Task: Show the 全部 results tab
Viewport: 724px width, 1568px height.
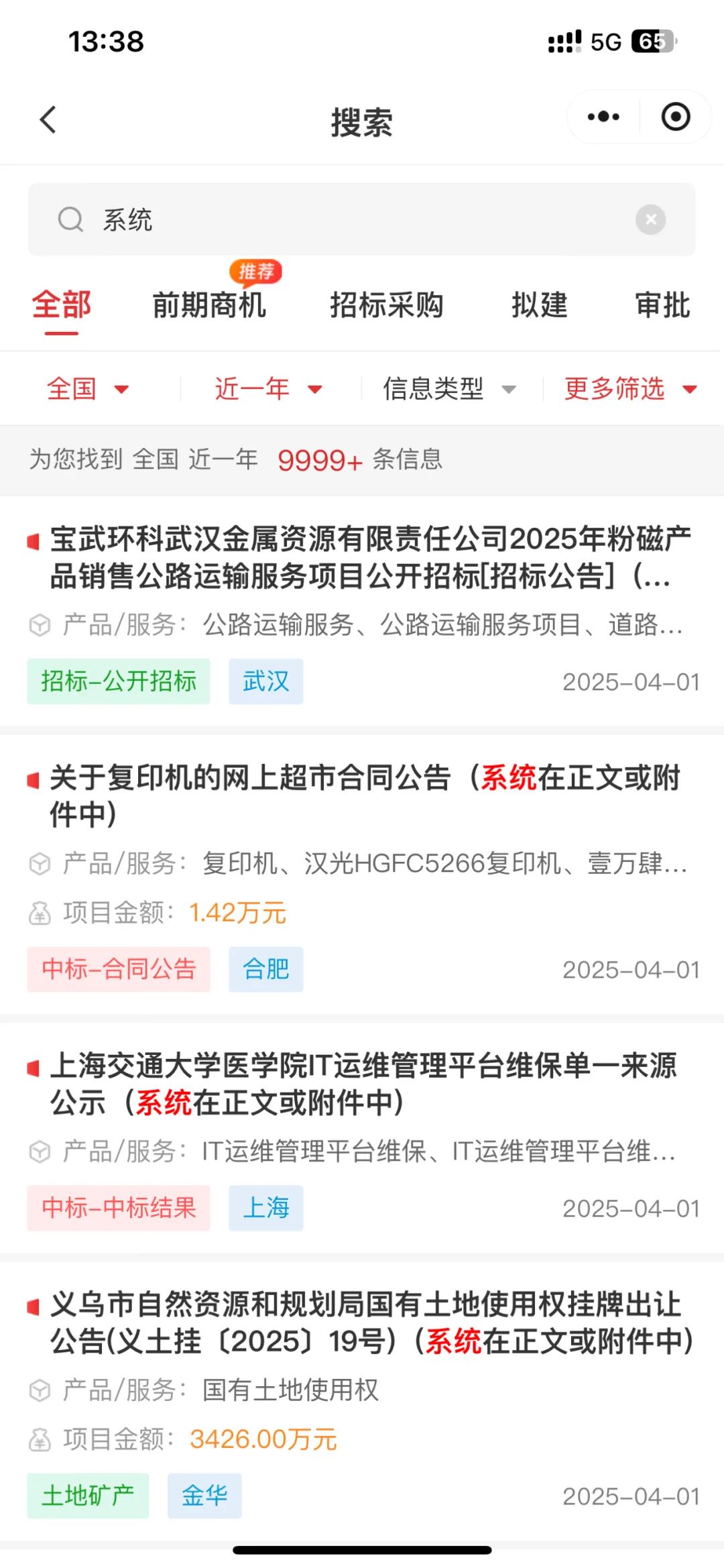Action: click(62, 306)
